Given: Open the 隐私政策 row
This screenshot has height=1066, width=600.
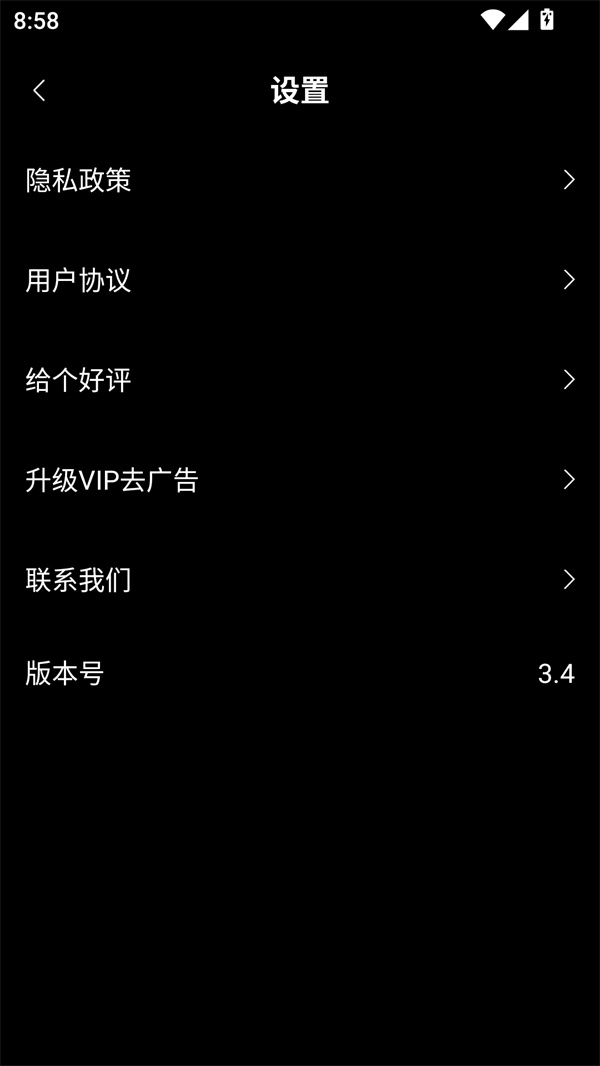Looking at the screenshot, I should pyautogui.click(x=300, y=180).
